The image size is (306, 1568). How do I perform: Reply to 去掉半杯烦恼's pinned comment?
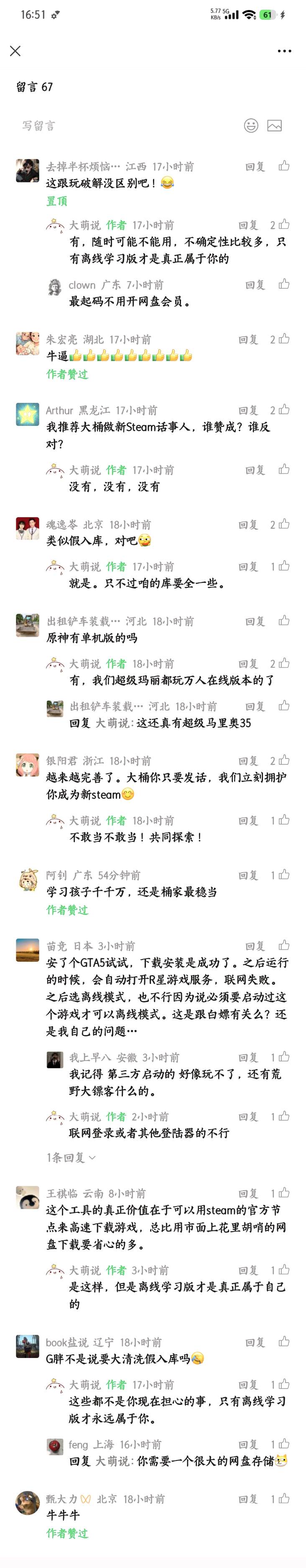[254, 166]
